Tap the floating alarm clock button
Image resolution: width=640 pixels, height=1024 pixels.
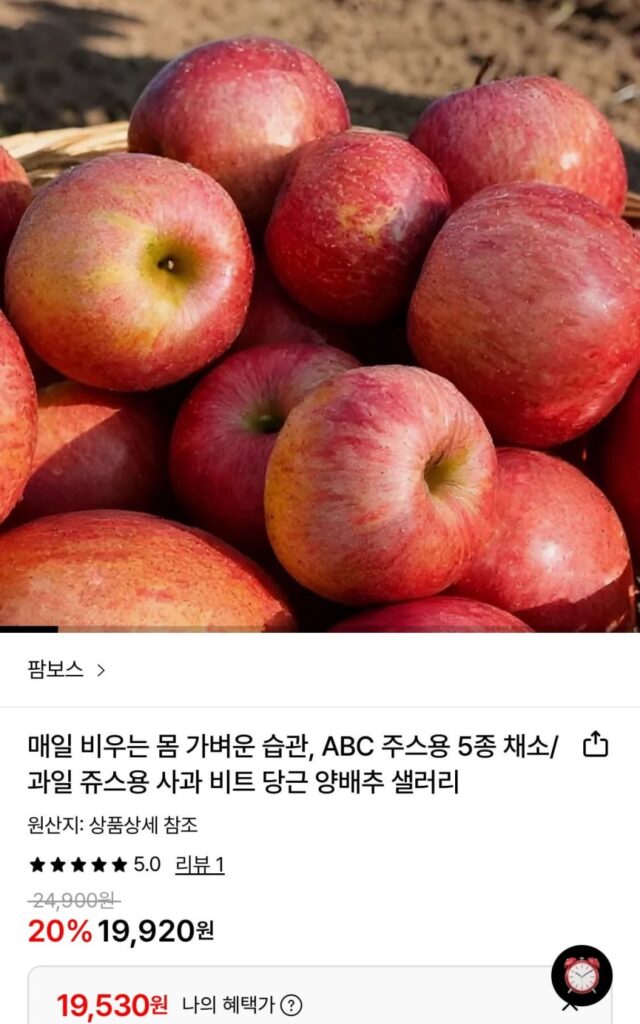click(581, 975)
